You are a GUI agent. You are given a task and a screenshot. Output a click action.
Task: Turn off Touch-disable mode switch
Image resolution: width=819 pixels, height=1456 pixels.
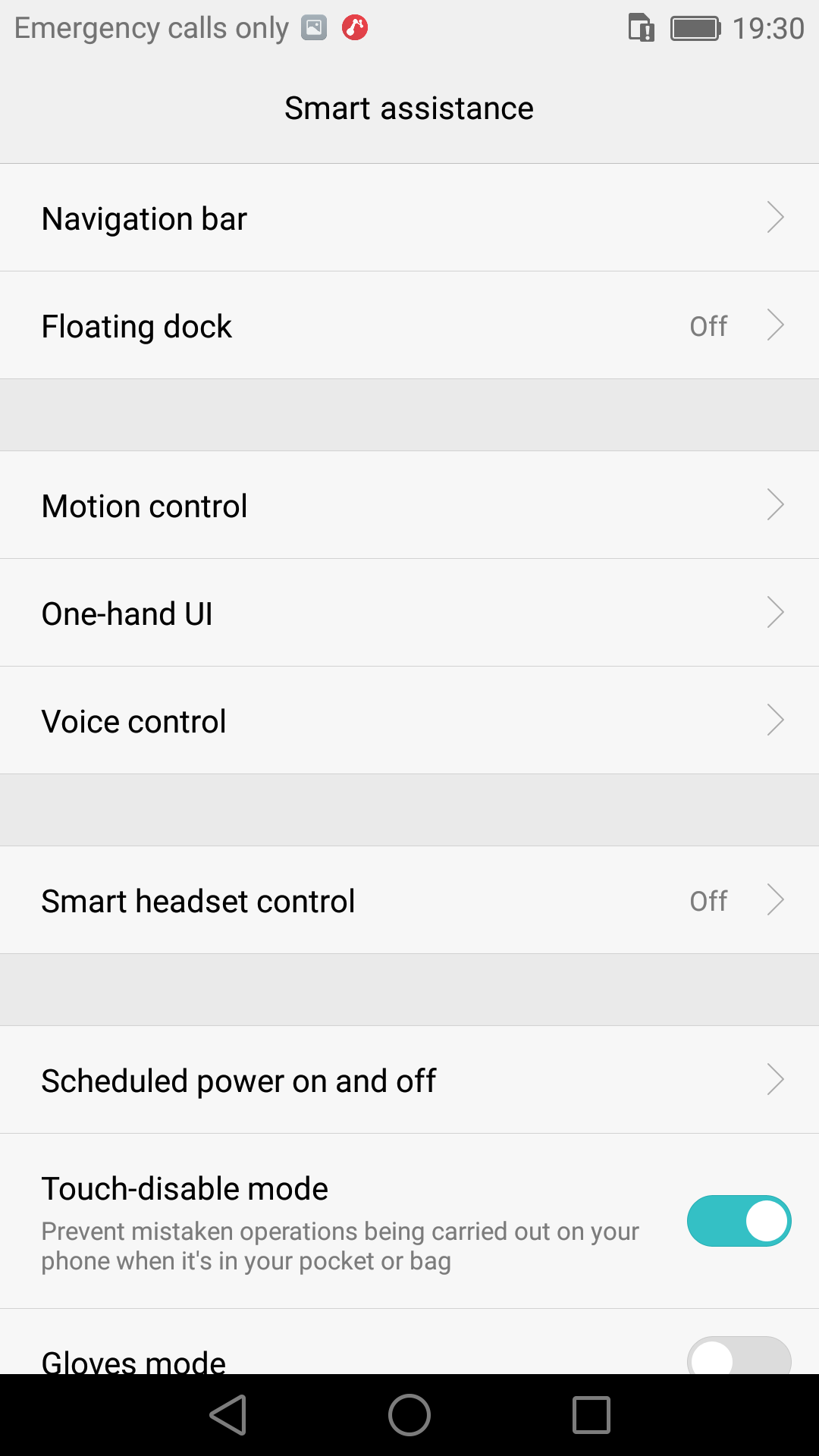click(x=739, y=1221)
